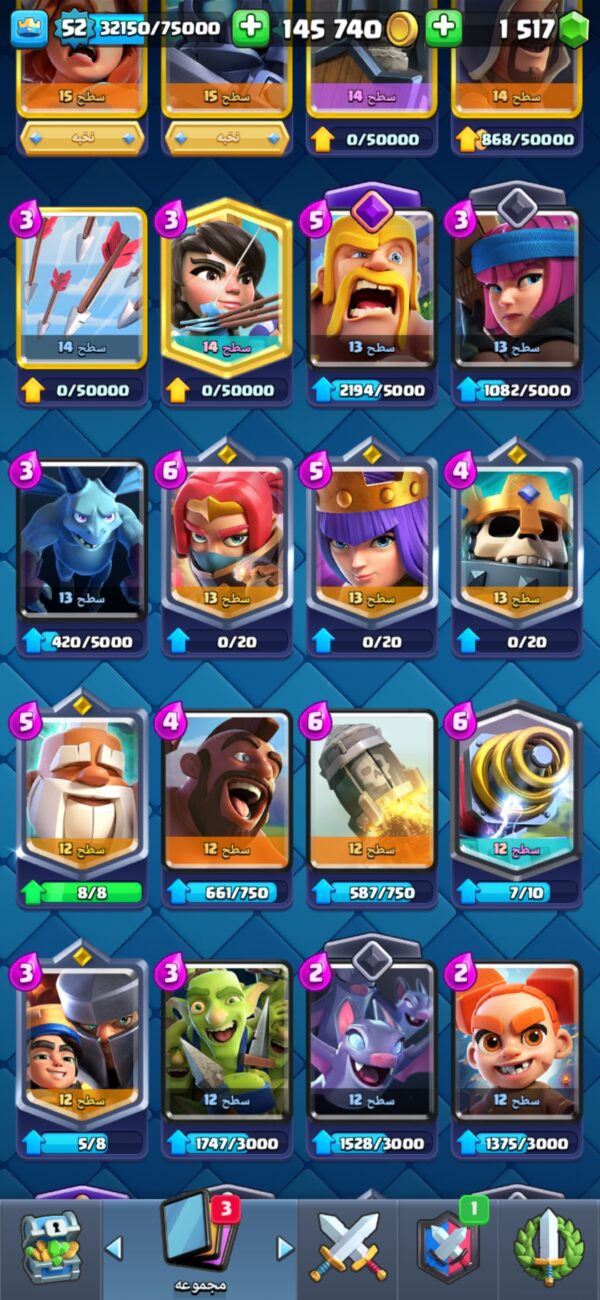The height and width of the screenshot is (1300, 600).
Task: Open the Archers card with pink hair
Action: (517, 290)
